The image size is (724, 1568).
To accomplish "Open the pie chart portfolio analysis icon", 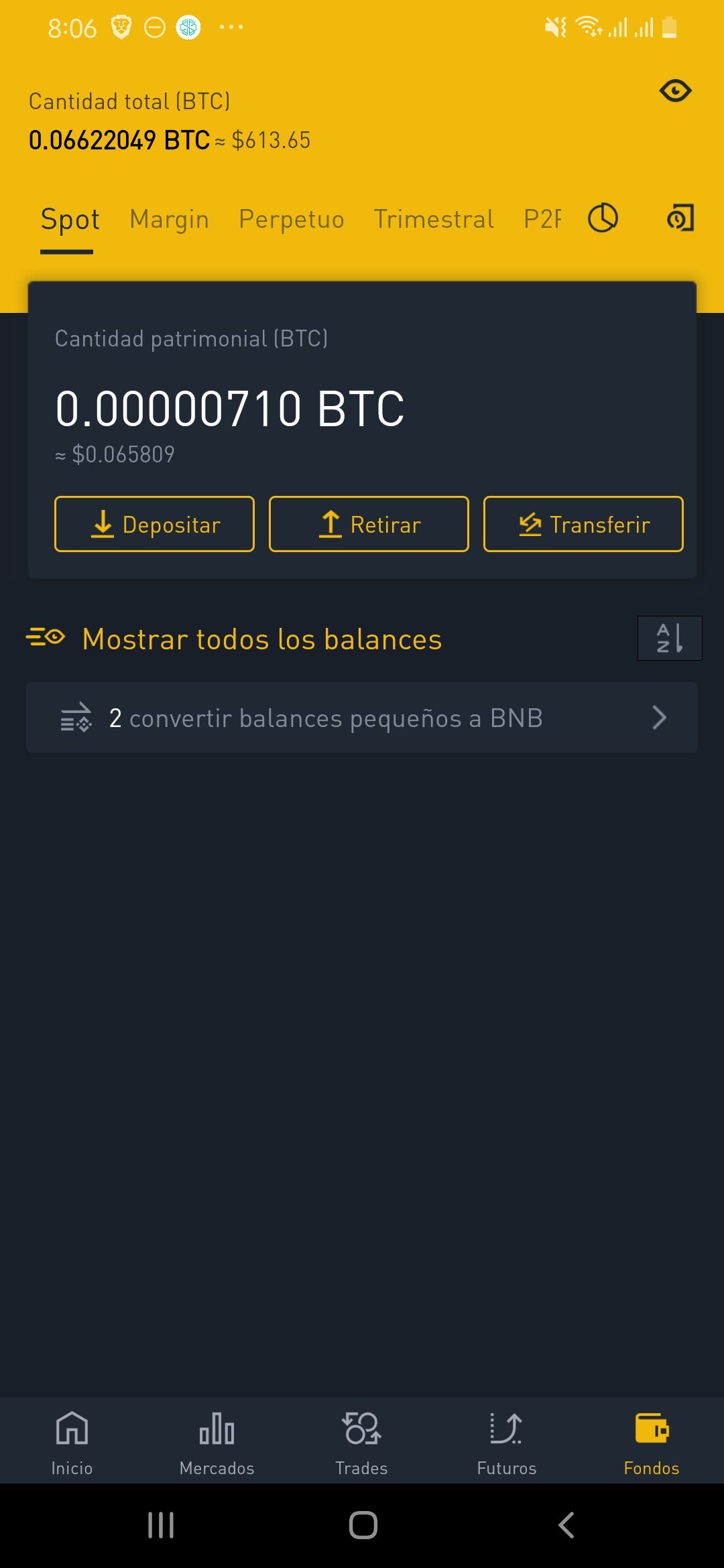I will point(603,218).
